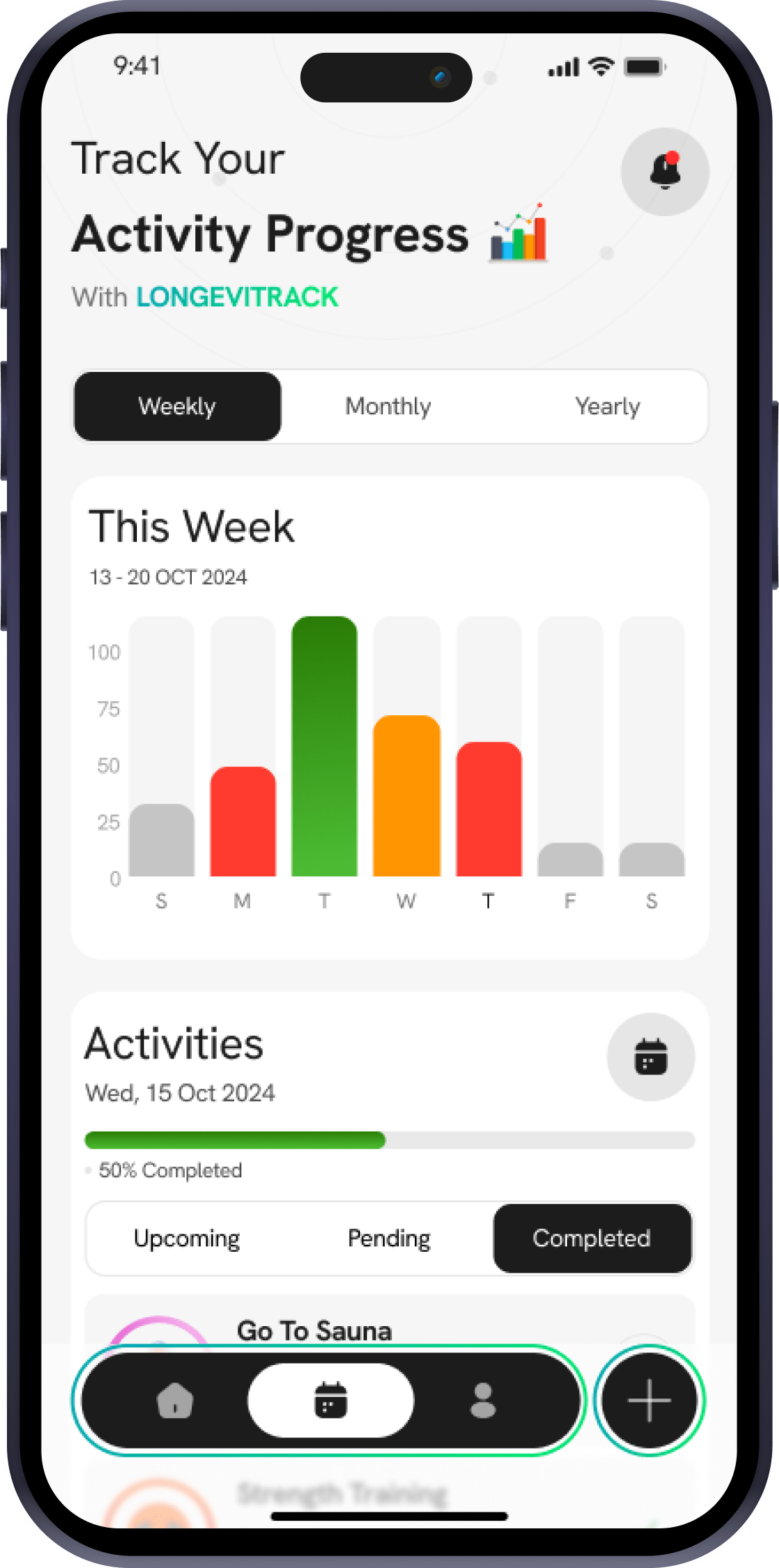Add a new activity with plus button
This screenshot has width=779, height=1568.
pyautogui.click(x=649, y=1400)
